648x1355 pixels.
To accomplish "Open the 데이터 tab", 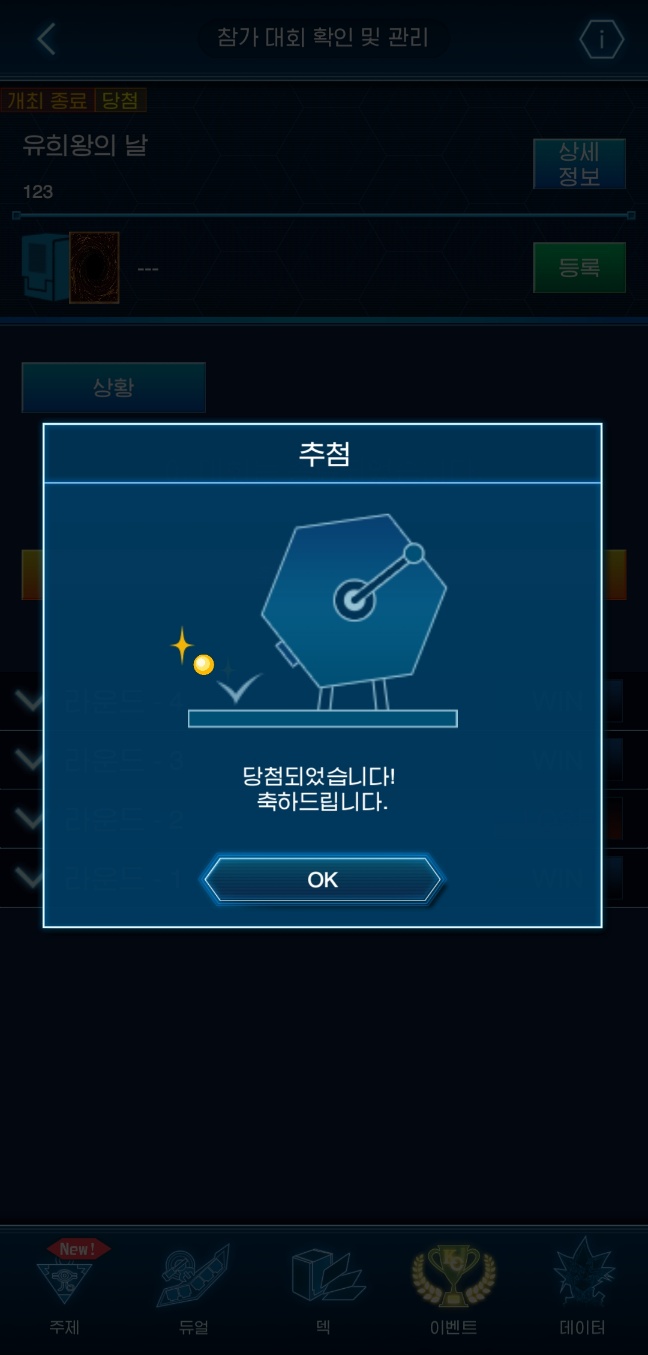I will 582,1290.
